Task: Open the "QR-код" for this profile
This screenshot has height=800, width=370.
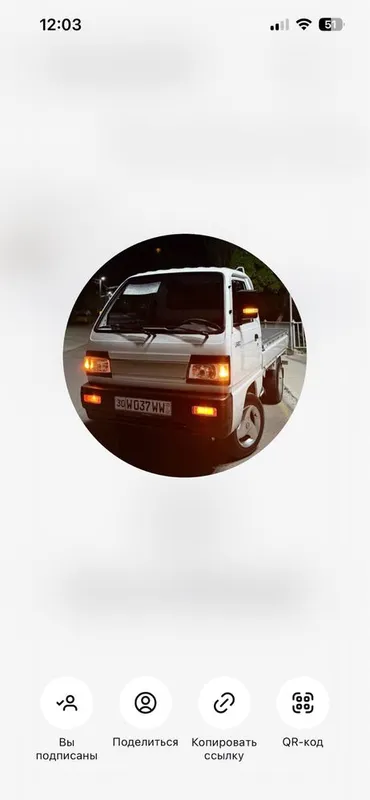Action: 303,703
